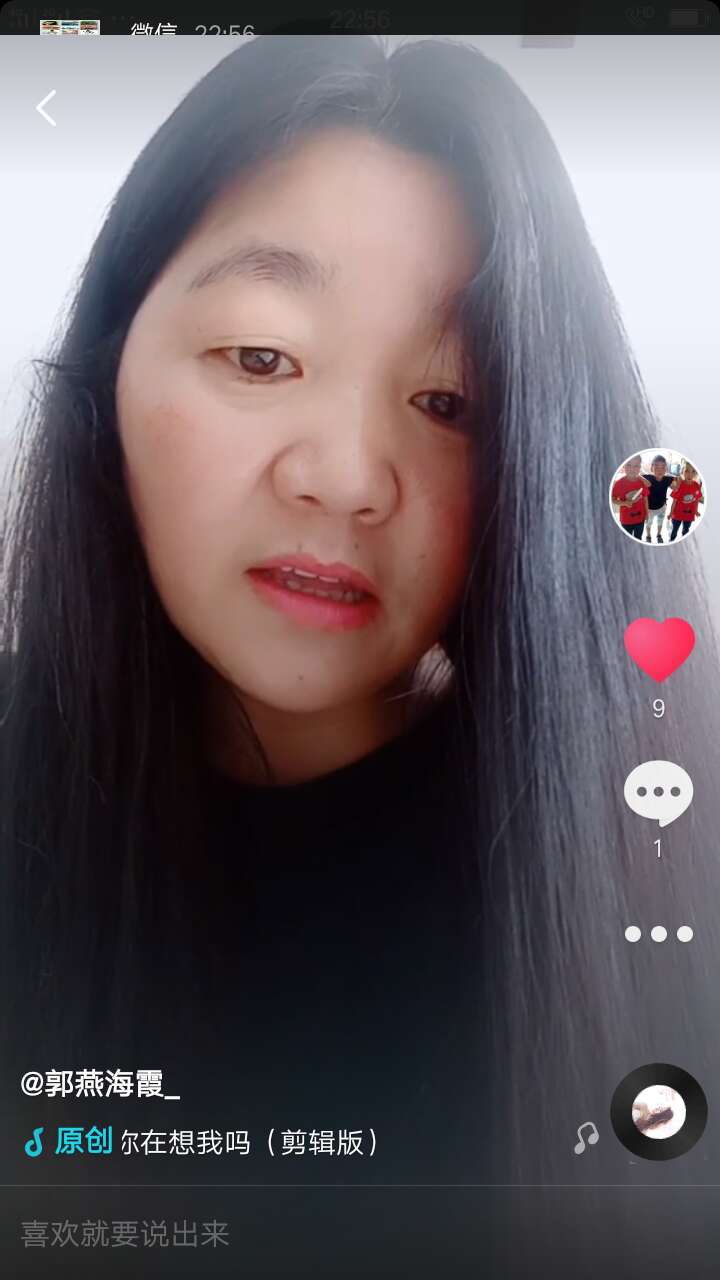This screenshot has height=1280, width=720.
Task: Tap the red heart like icon
Action: point(659,649)
